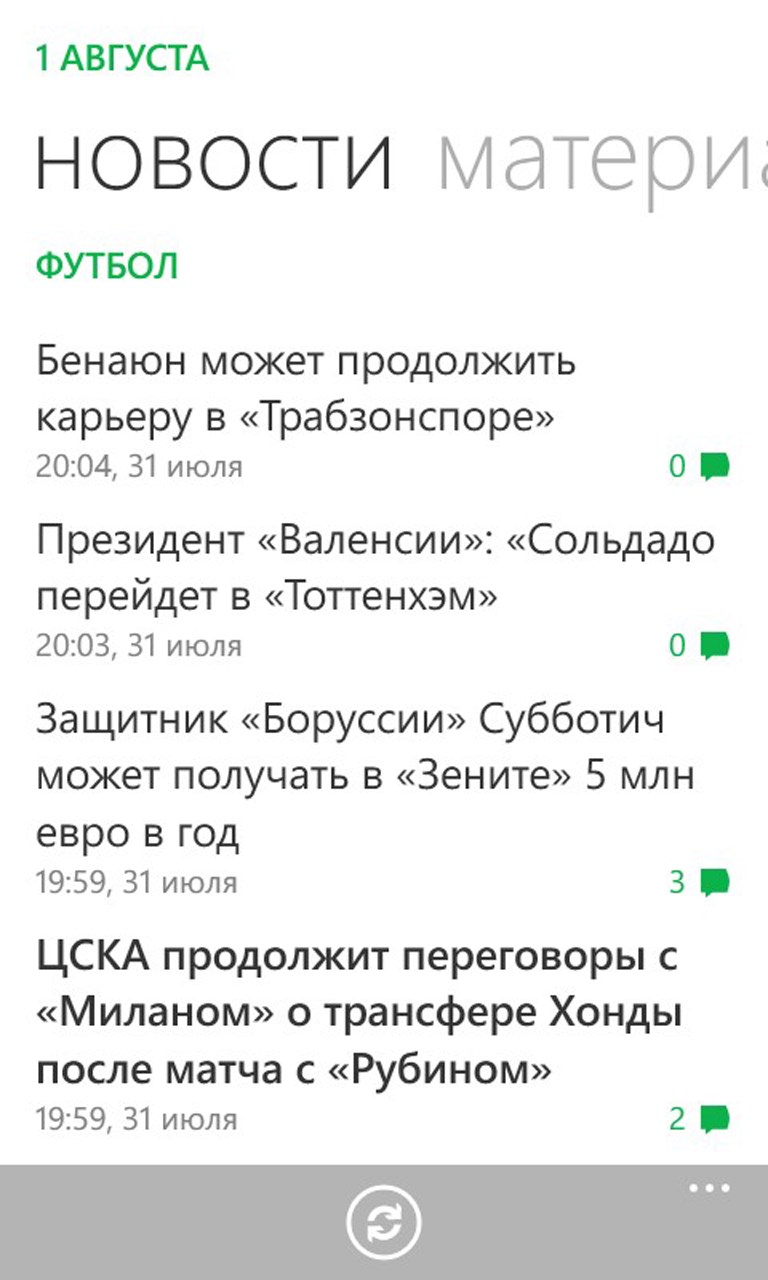Read the Сольдадо «Тоттенхэм» transfer story
Screen dimensions: 768x1280
pos(375,568)
